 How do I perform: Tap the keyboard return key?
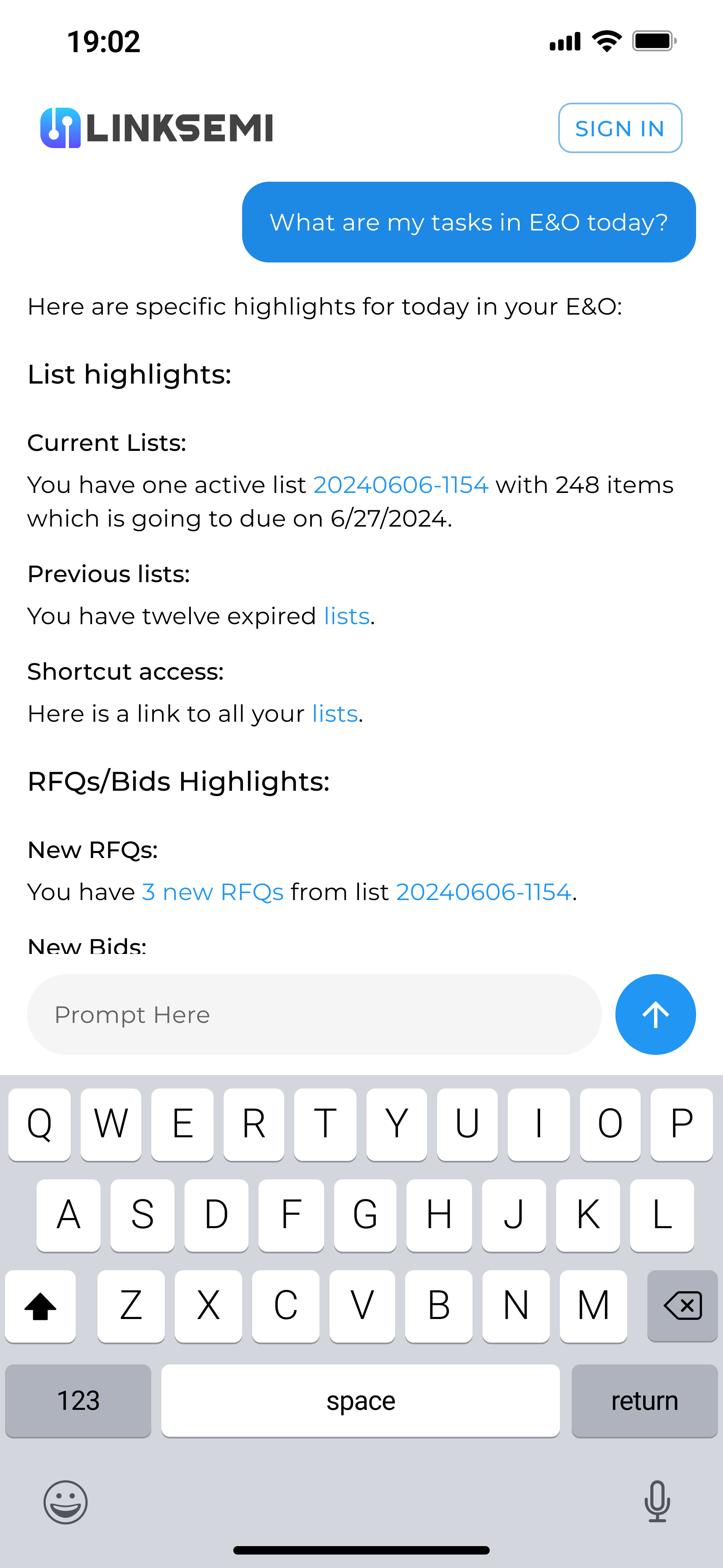644,1401
